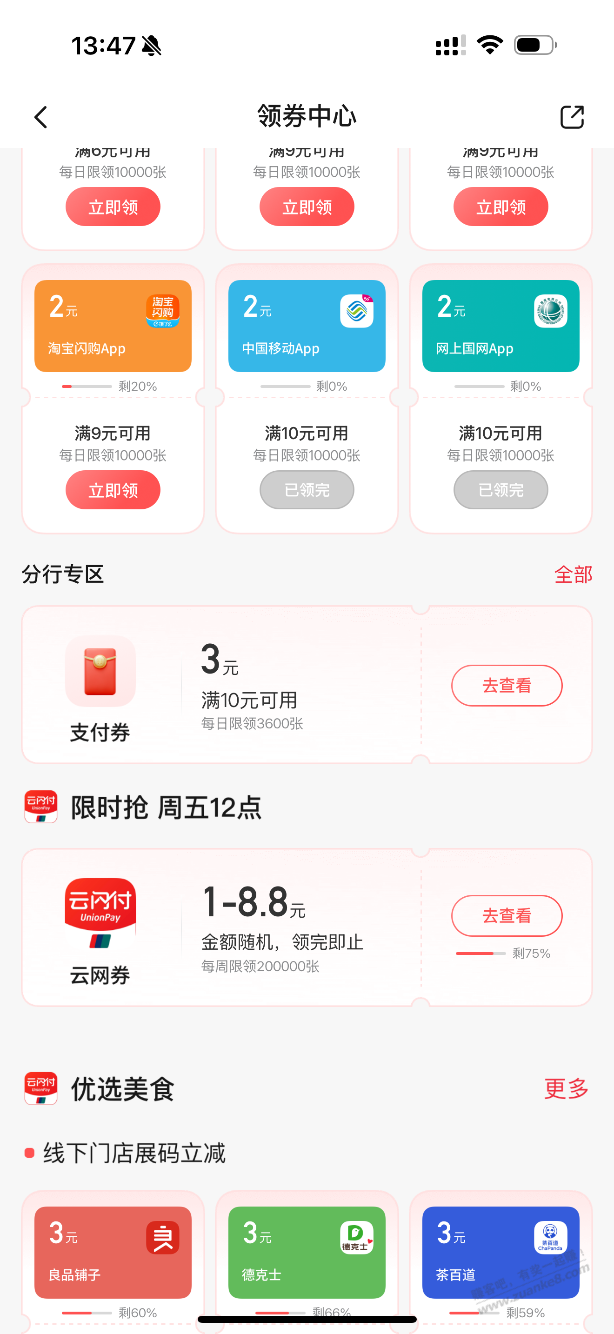
Task: Claim the 淘宝闪购App 2元 coupon
Action: (x=113, y=491)
